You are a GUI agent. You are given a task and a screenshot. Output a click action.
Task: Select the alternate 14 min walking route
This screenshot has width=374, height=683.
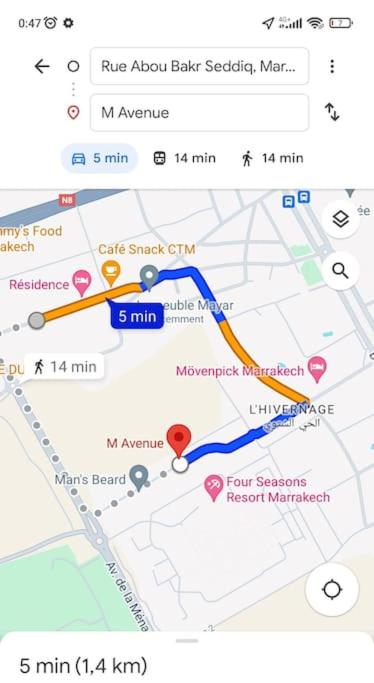coord(64,367)
